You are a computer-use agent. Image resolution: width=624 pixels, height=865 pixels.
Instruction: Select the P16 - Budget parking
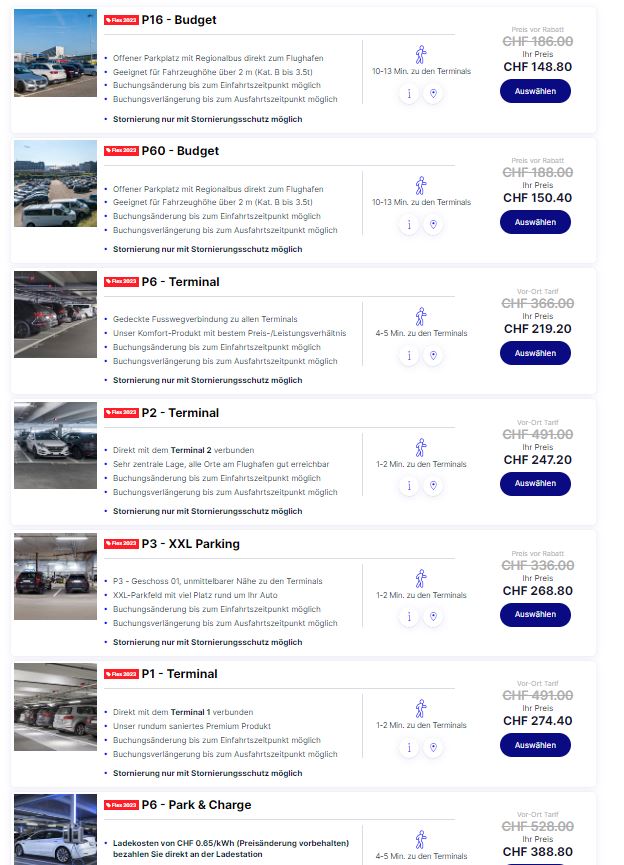pyautogui.click(x=535, y=91)
